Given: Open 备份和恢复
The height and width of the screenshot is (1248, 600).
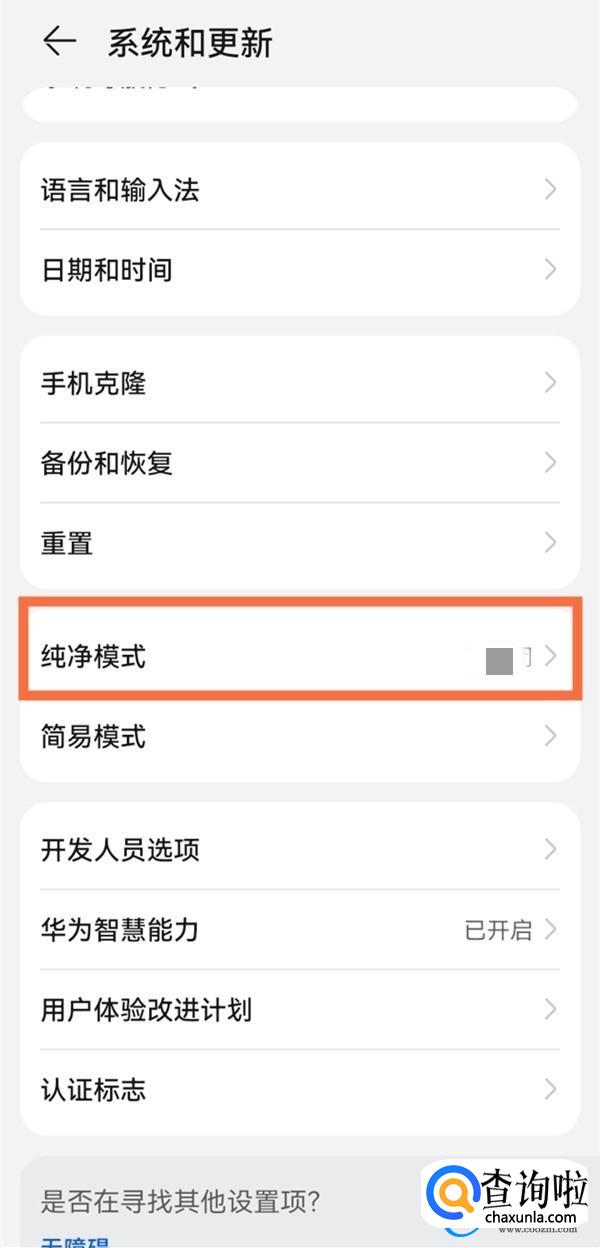Looking at the screenshot, I should pyautogui.click(x=300, y=463).
